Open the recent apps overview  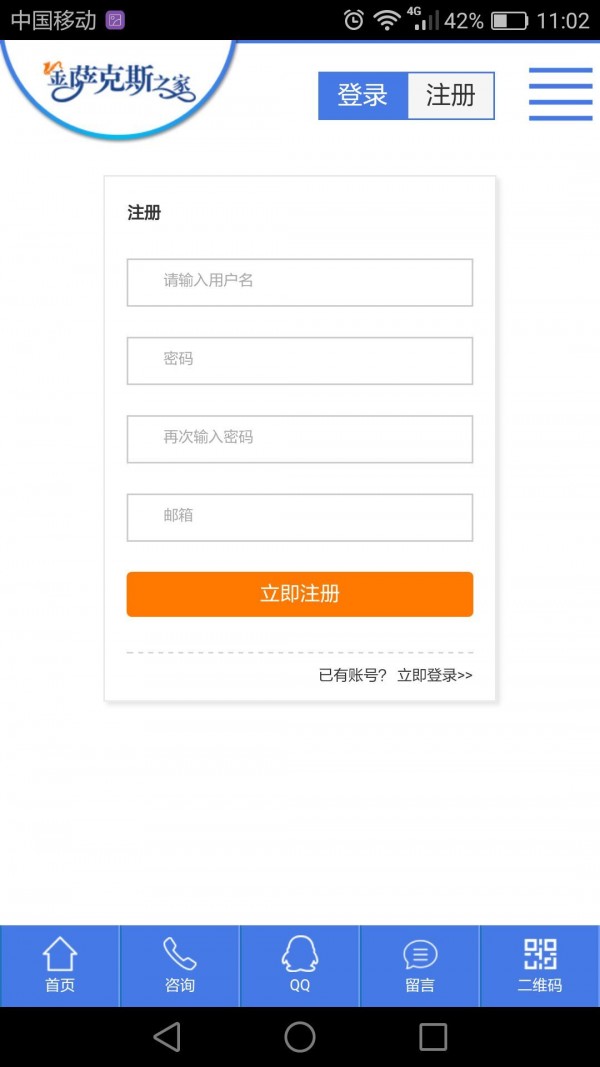point(433,1037)
